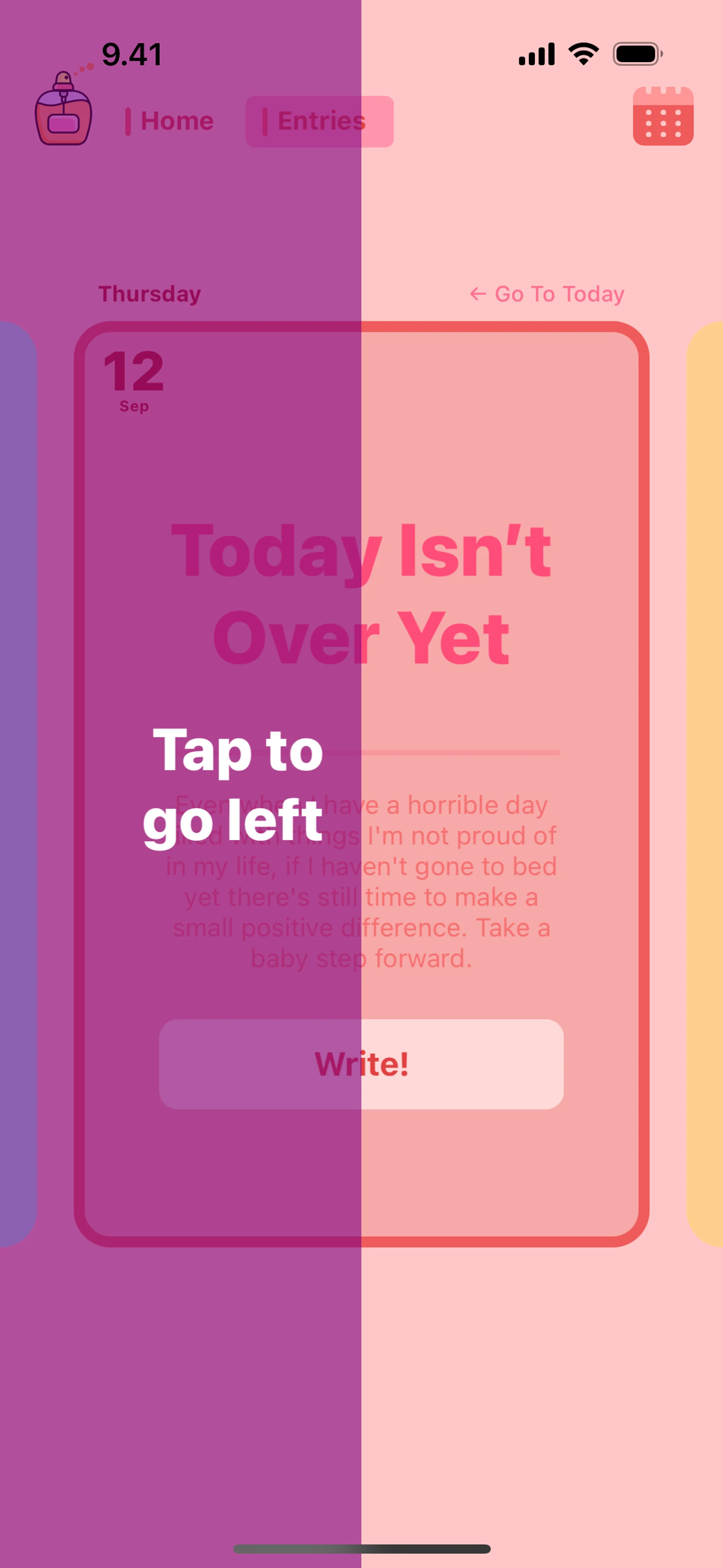This screenshot has width=723, height=1568.
Task: Tap Go To Today link
Action: 546,294
